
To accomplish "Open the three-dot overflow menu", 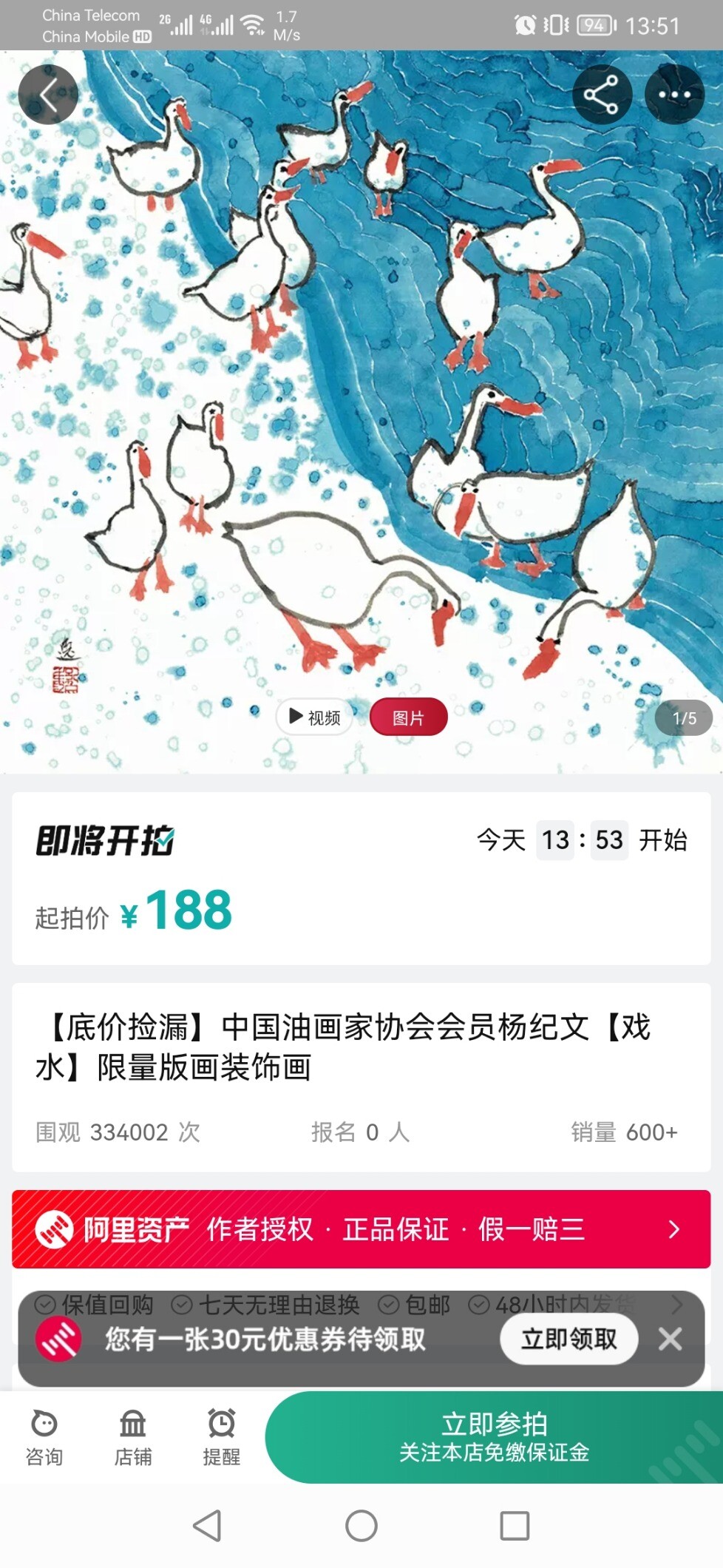I will coord(674,95).
